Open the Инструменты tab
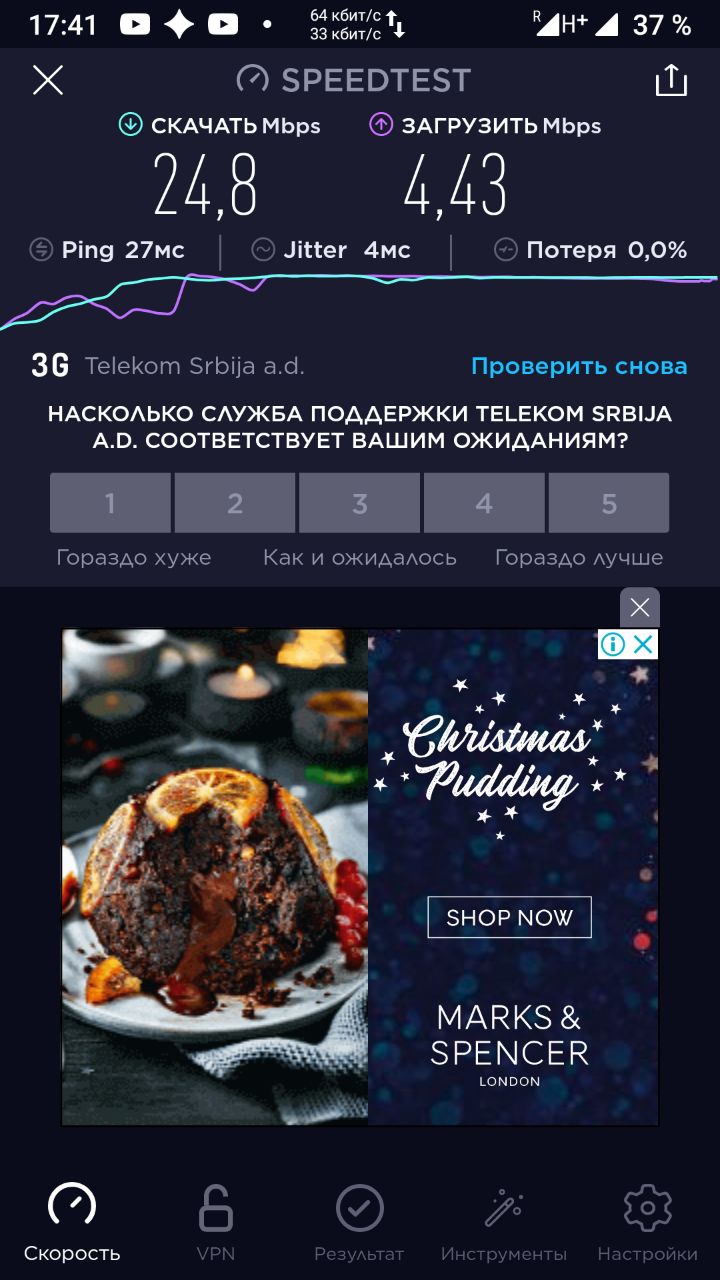 [504, 1222]
